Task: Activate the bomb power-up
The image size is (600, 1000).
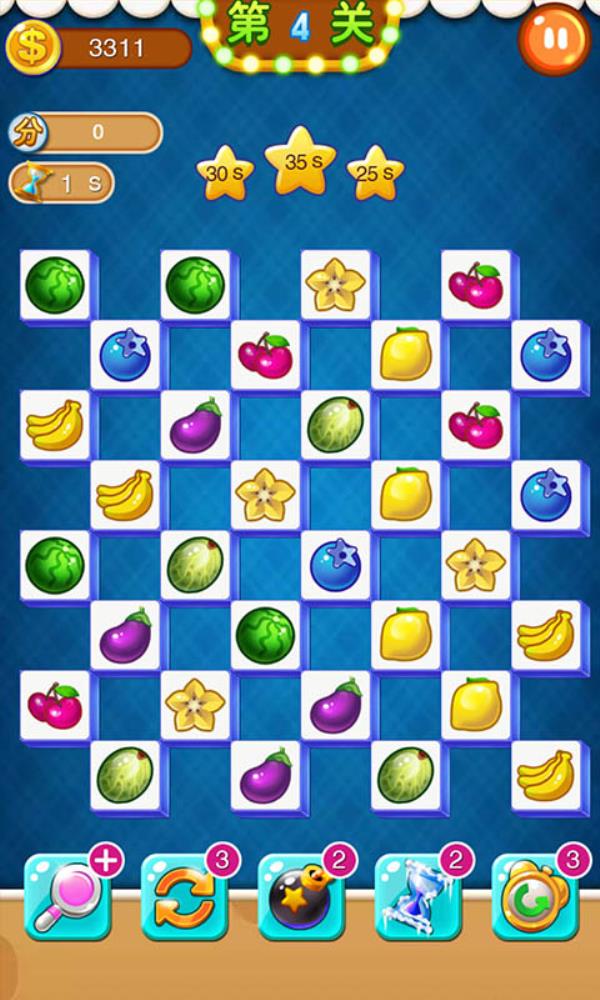Action: point(301,897)
